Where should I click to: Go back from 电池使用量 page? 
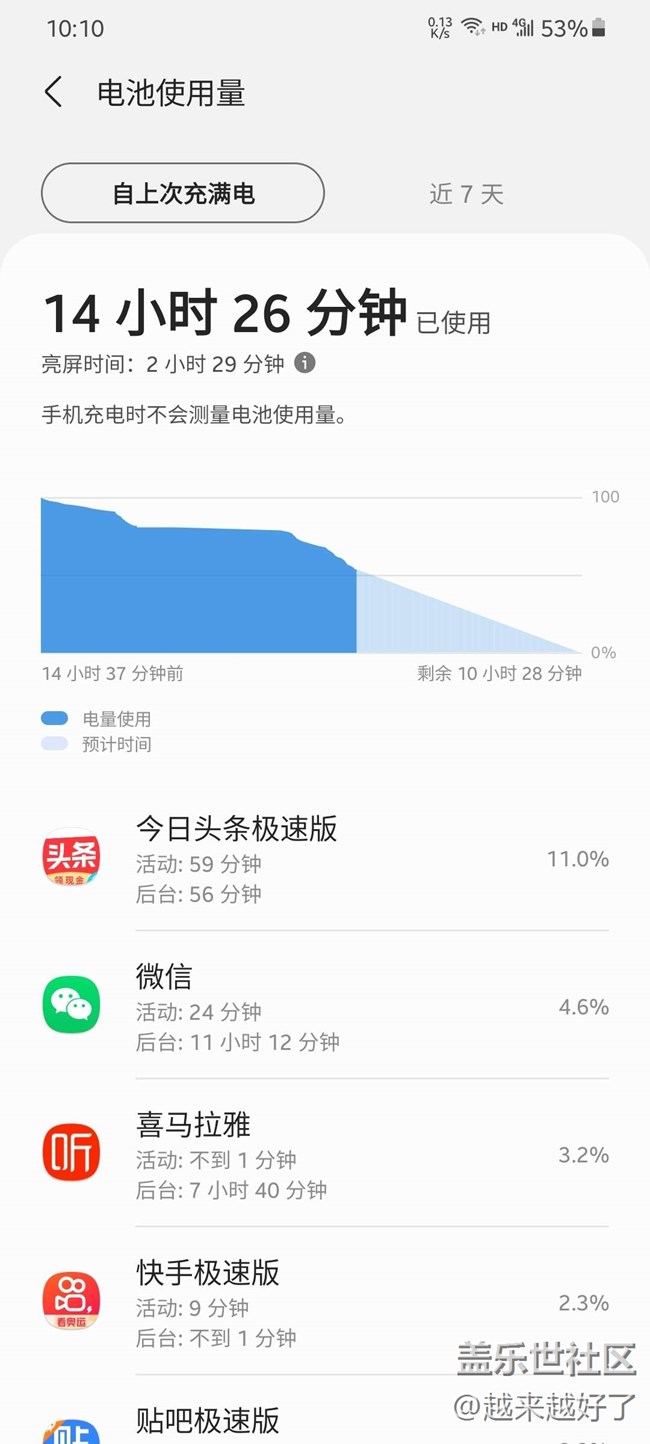point(54,93)
